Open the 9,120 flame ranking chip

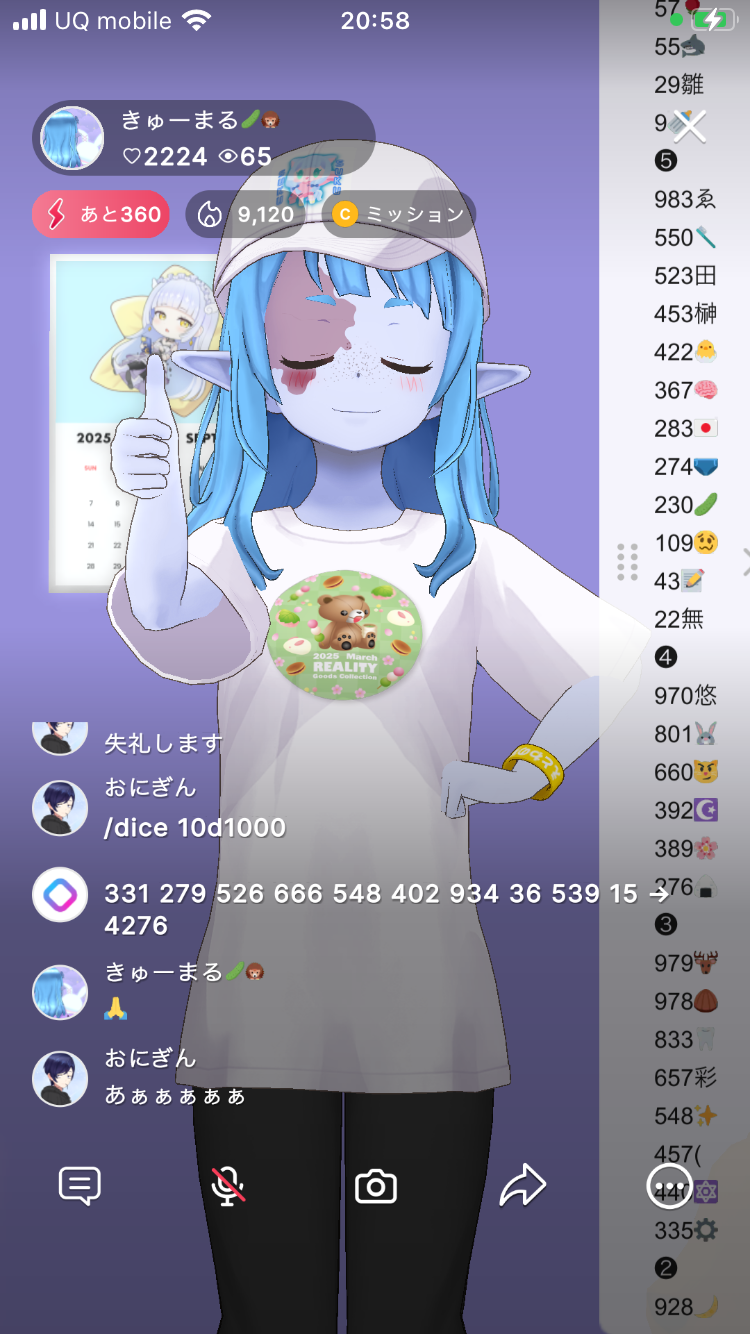coord(246,214)
